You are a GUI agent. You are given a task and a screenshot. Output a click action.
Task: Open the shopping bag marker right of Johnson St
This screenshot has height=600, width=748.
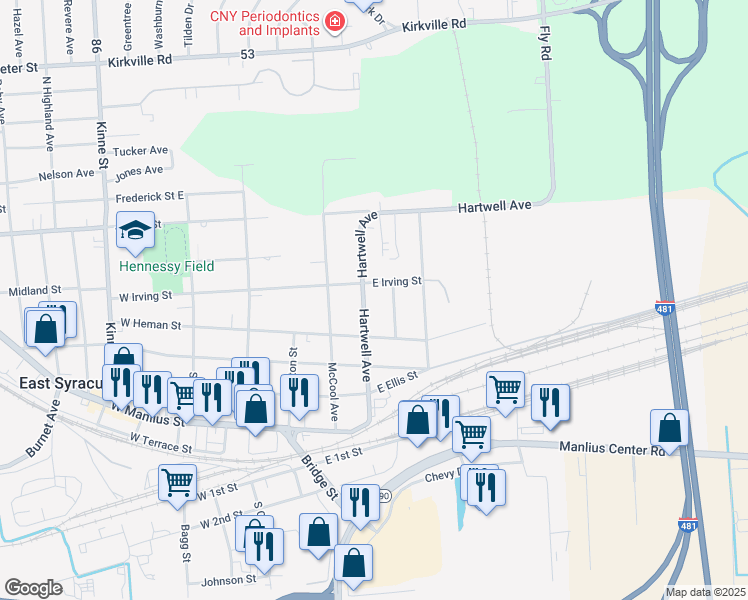coord(354,562)
